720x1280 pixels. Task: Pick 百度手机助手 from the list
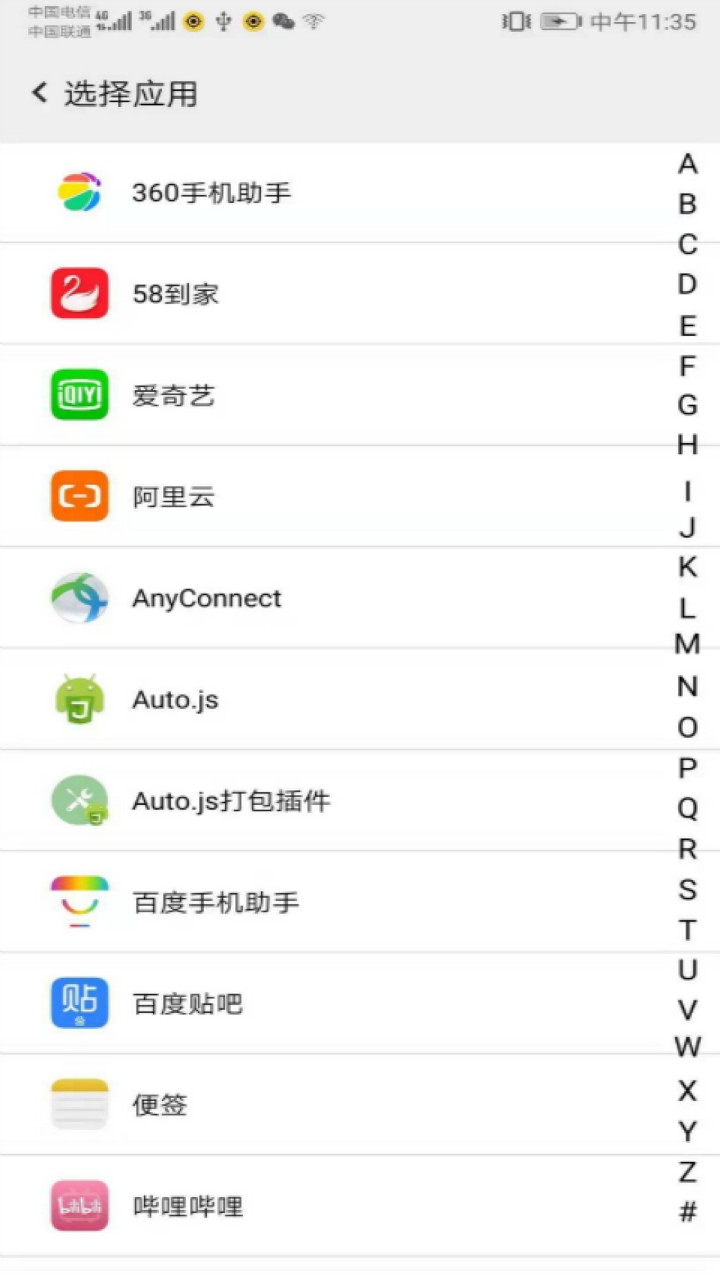(x=216, y=903)
